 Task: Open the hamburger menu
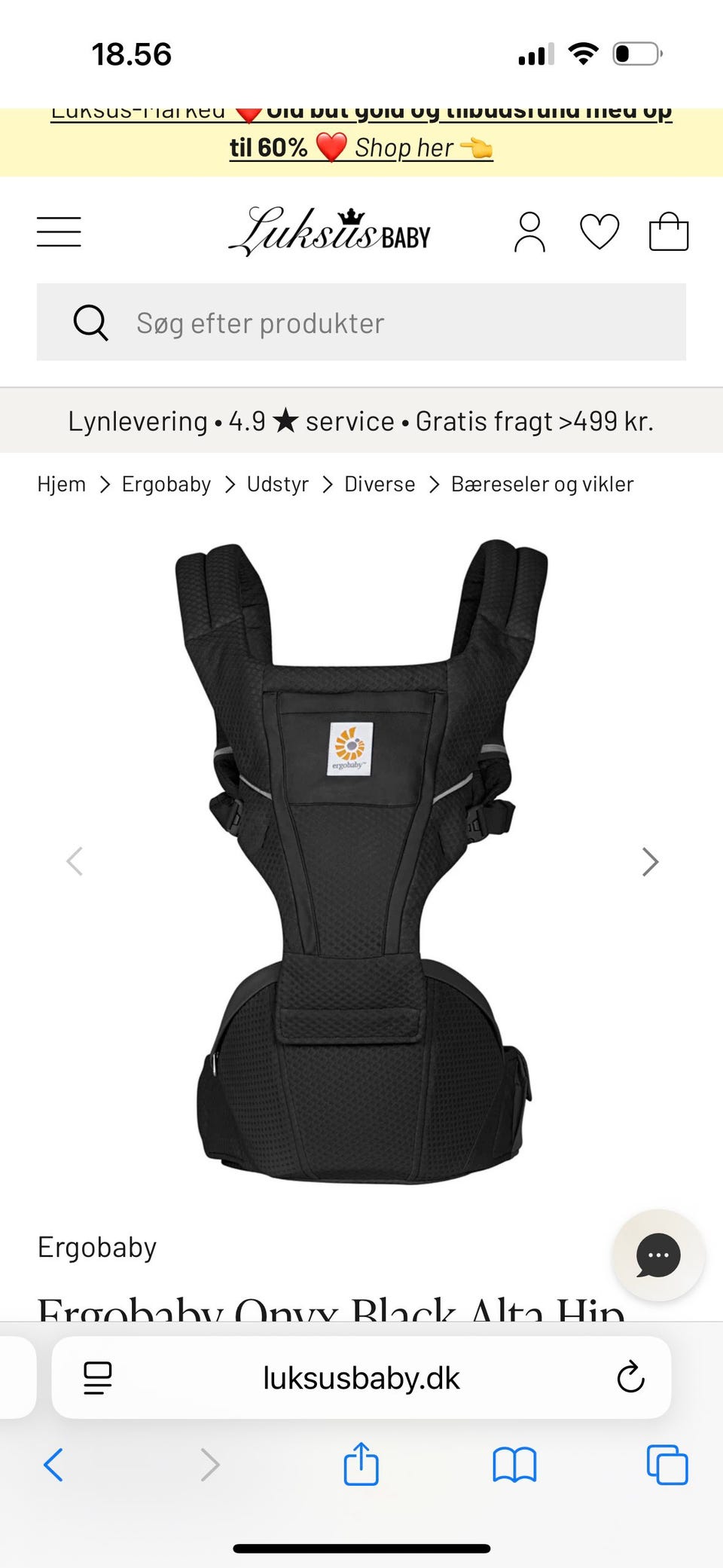coord(59,232)
